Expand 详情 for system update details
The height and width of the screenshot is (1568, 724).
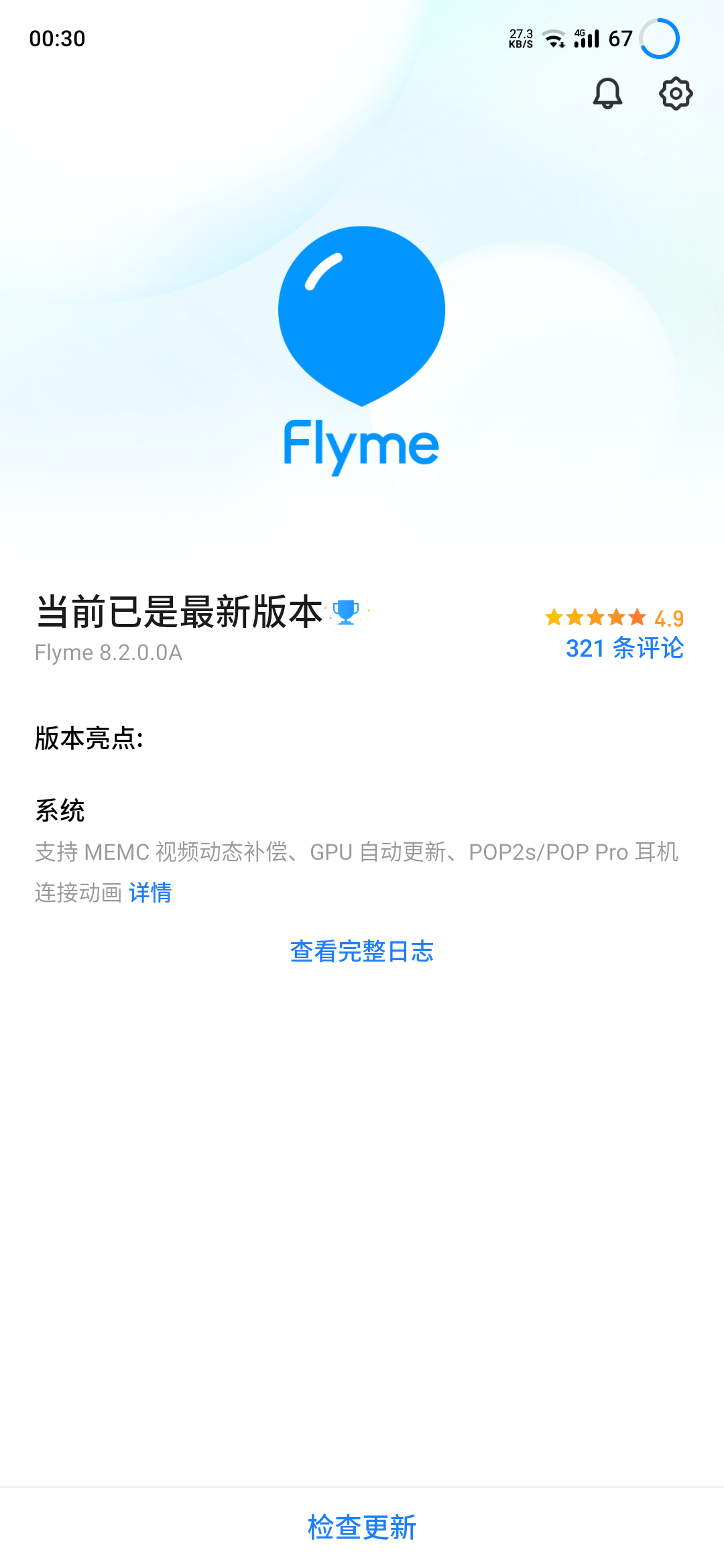coord(149,893)
